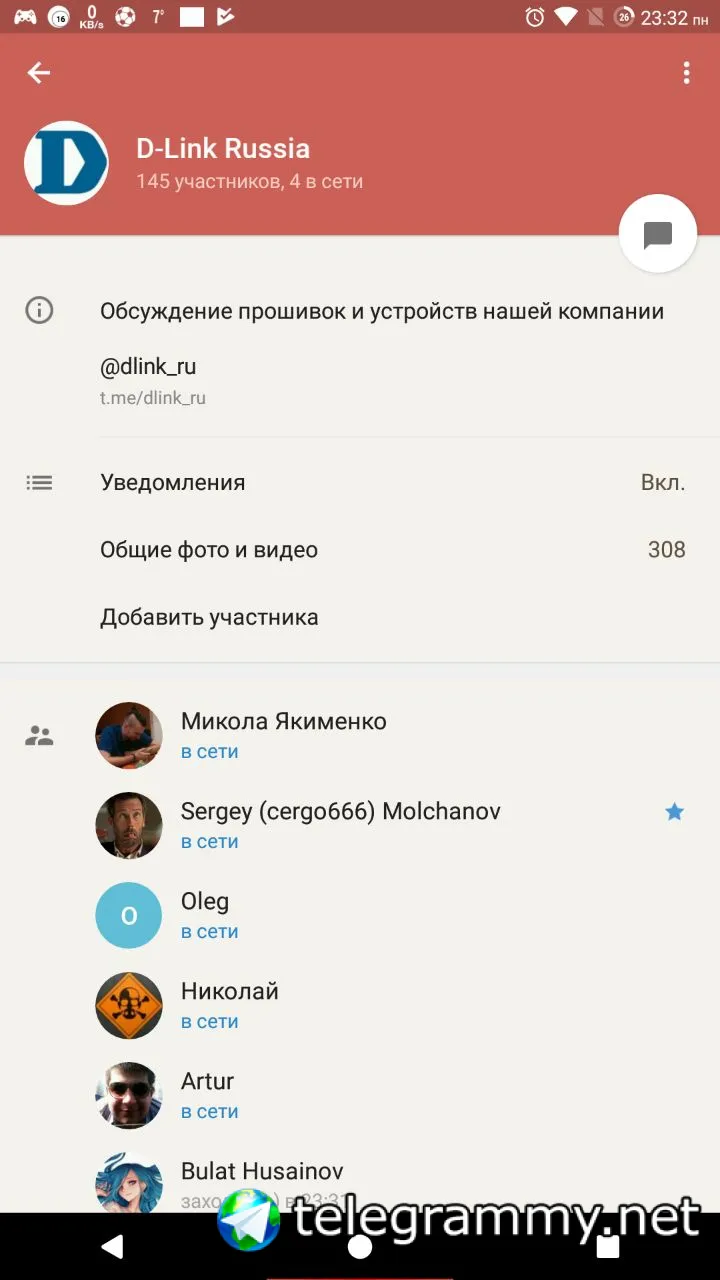The width and height of the screenshot is (720, 1280).
Task: Open the three-dot overflow menu
Action: (x=685, y=73)
